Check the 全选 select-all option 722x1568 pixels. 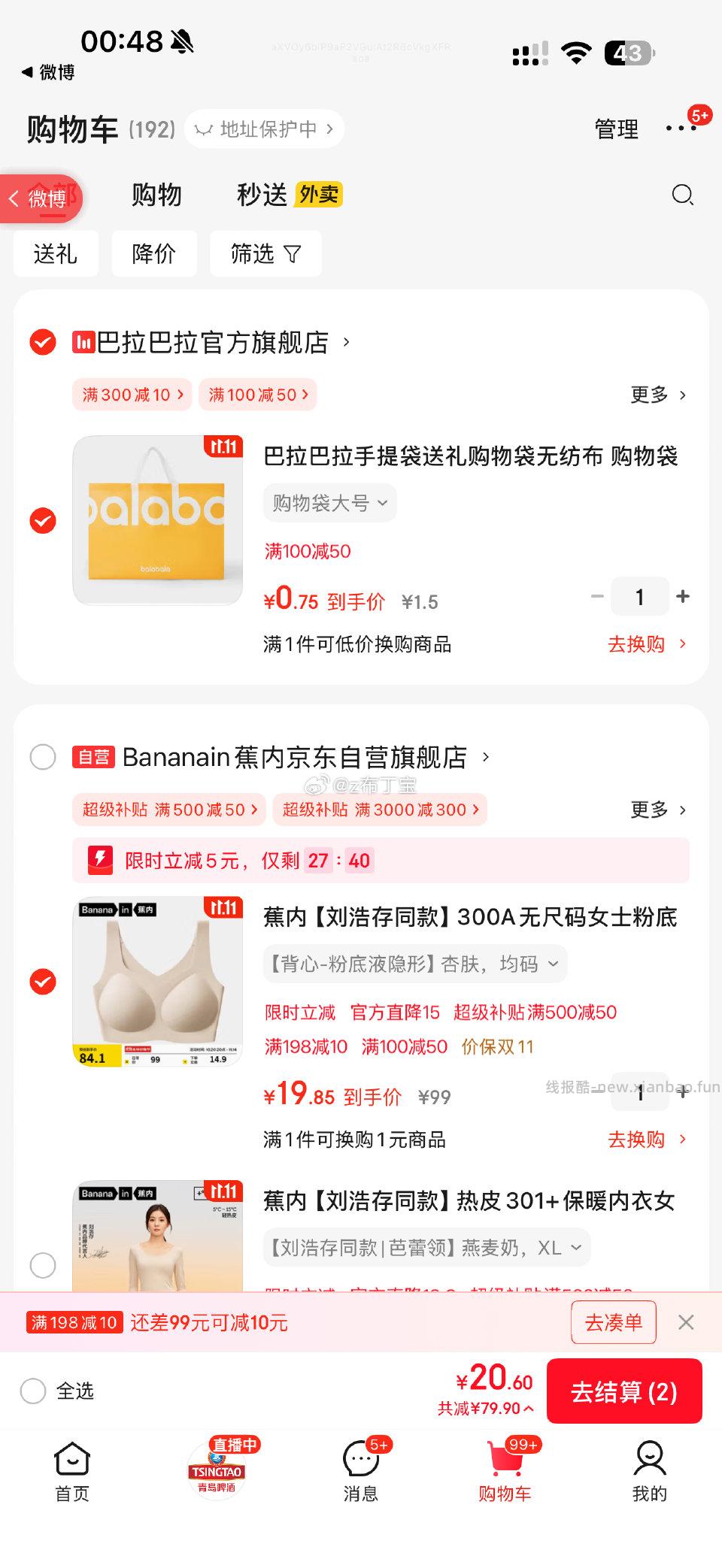34,1391
